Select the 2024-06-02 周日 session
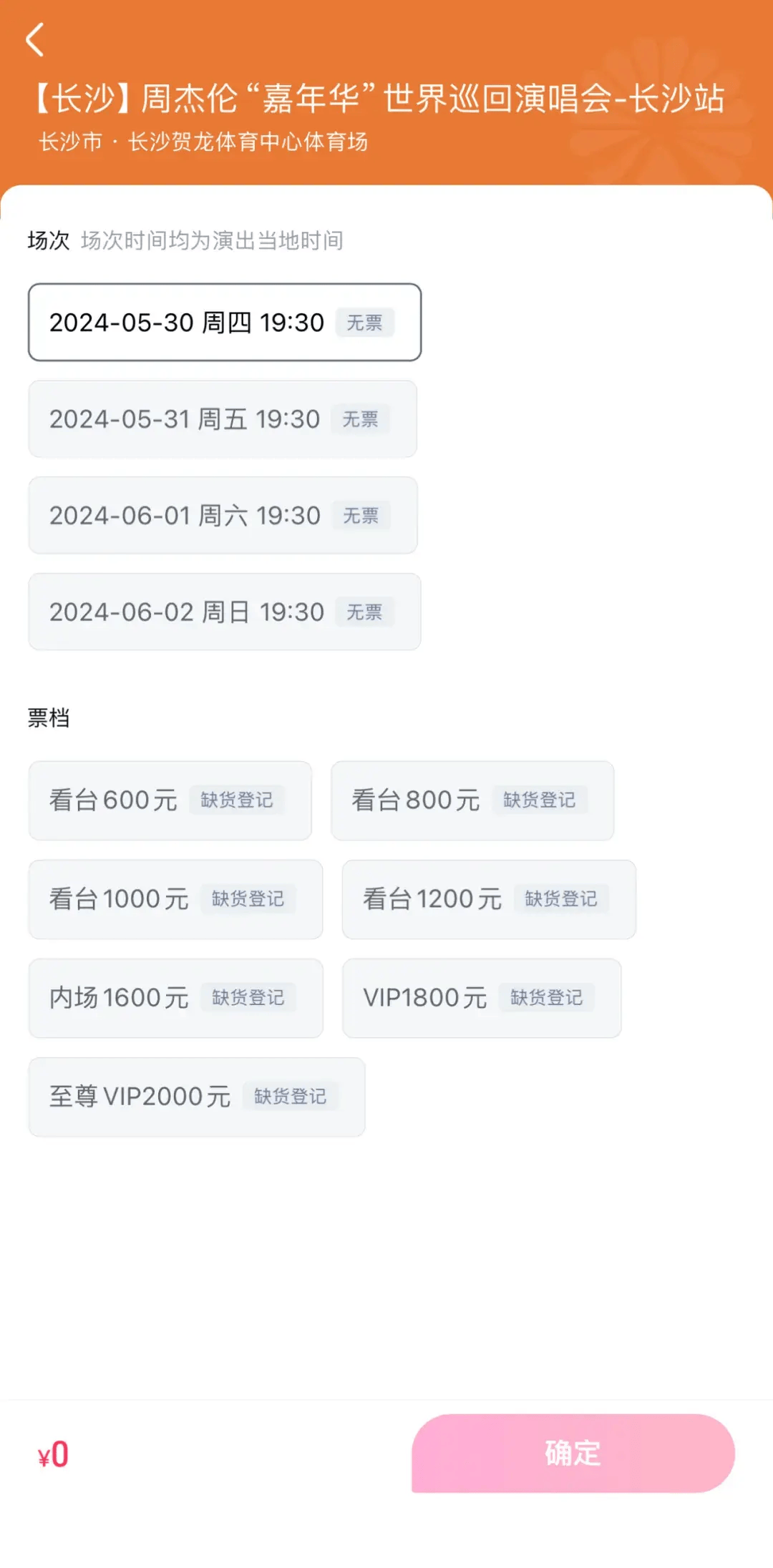Viewport: 773px width, 1568px height. pyautogui.click(x=222, y=612)
